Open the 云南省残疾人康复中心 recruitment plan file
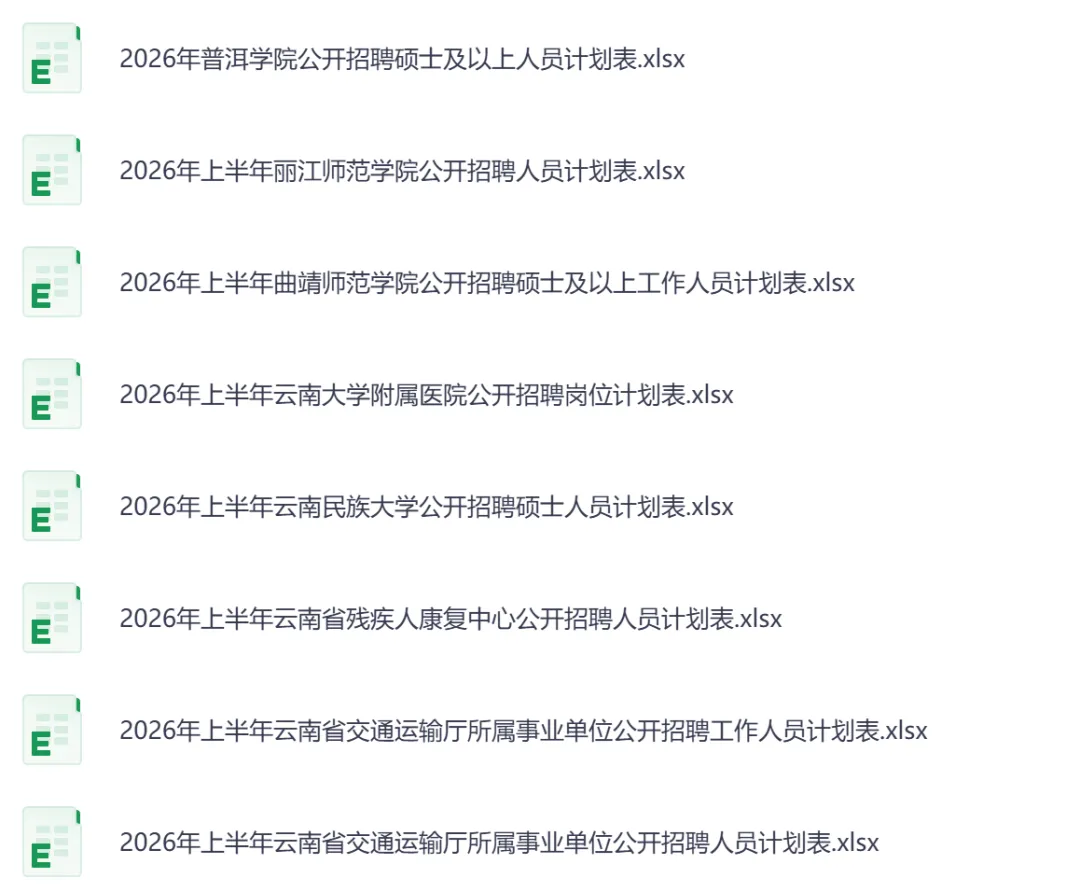The image size is (1080, 892). 450,619
